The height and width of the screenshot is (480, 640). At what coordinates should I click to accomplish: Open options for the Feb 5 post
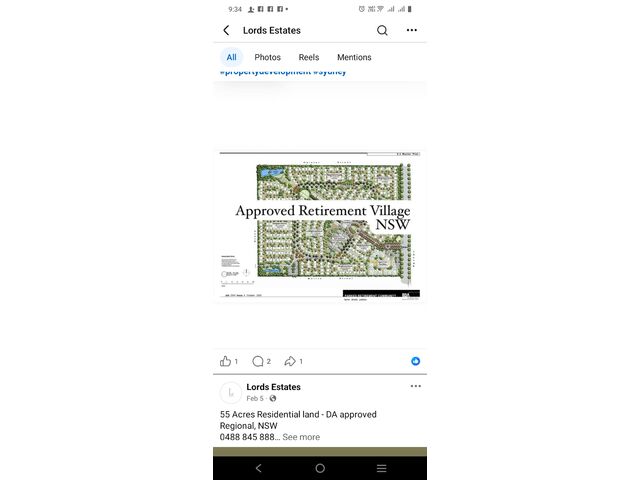point(415,386)
